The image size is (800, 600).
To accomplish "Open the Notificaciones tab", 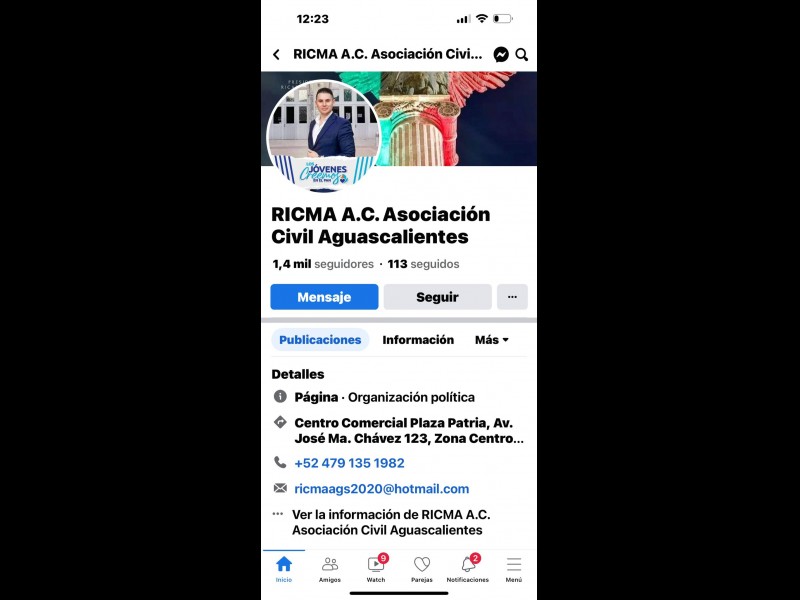I will click(x=467, y=568).
